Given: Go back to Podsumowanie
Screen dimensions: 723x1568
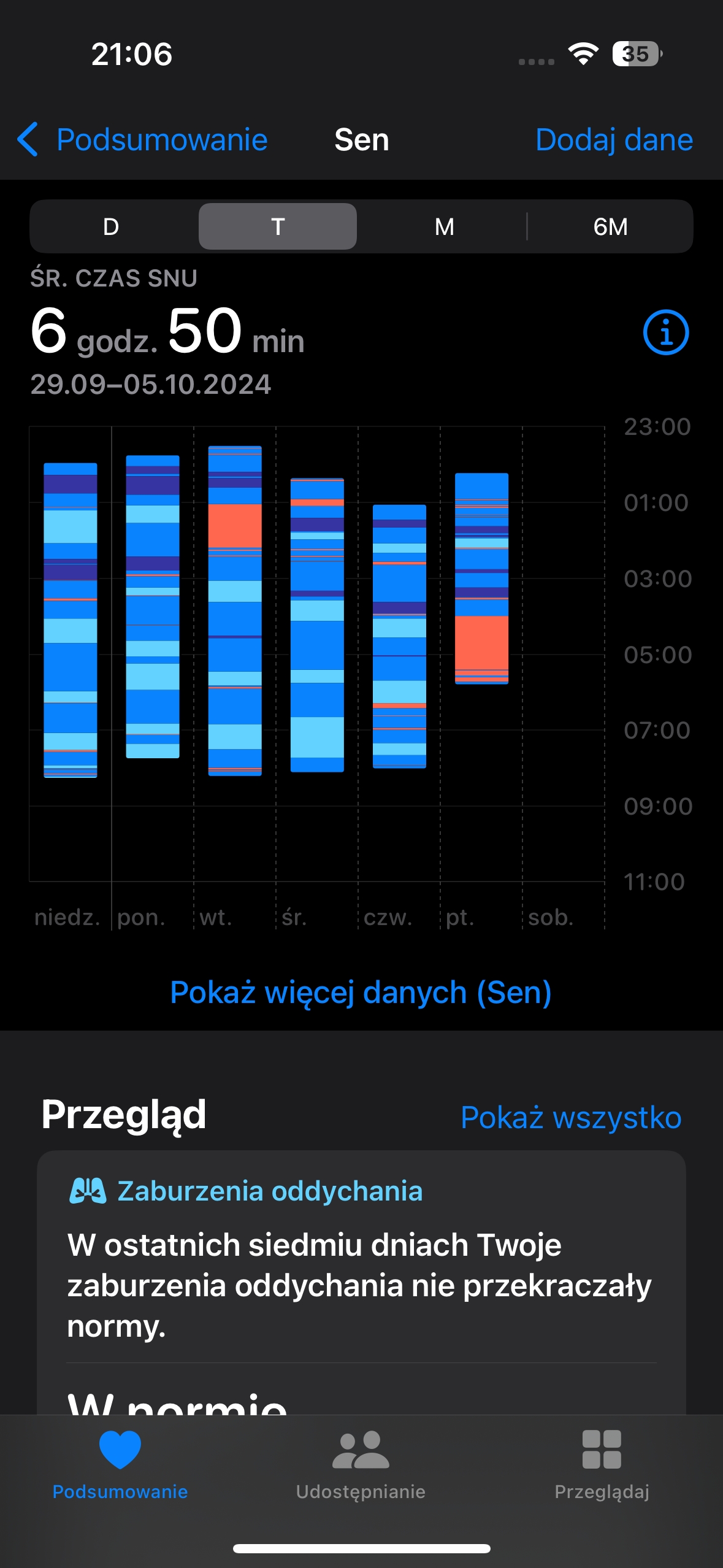Looking at the screenshot, I should point(142,140).
